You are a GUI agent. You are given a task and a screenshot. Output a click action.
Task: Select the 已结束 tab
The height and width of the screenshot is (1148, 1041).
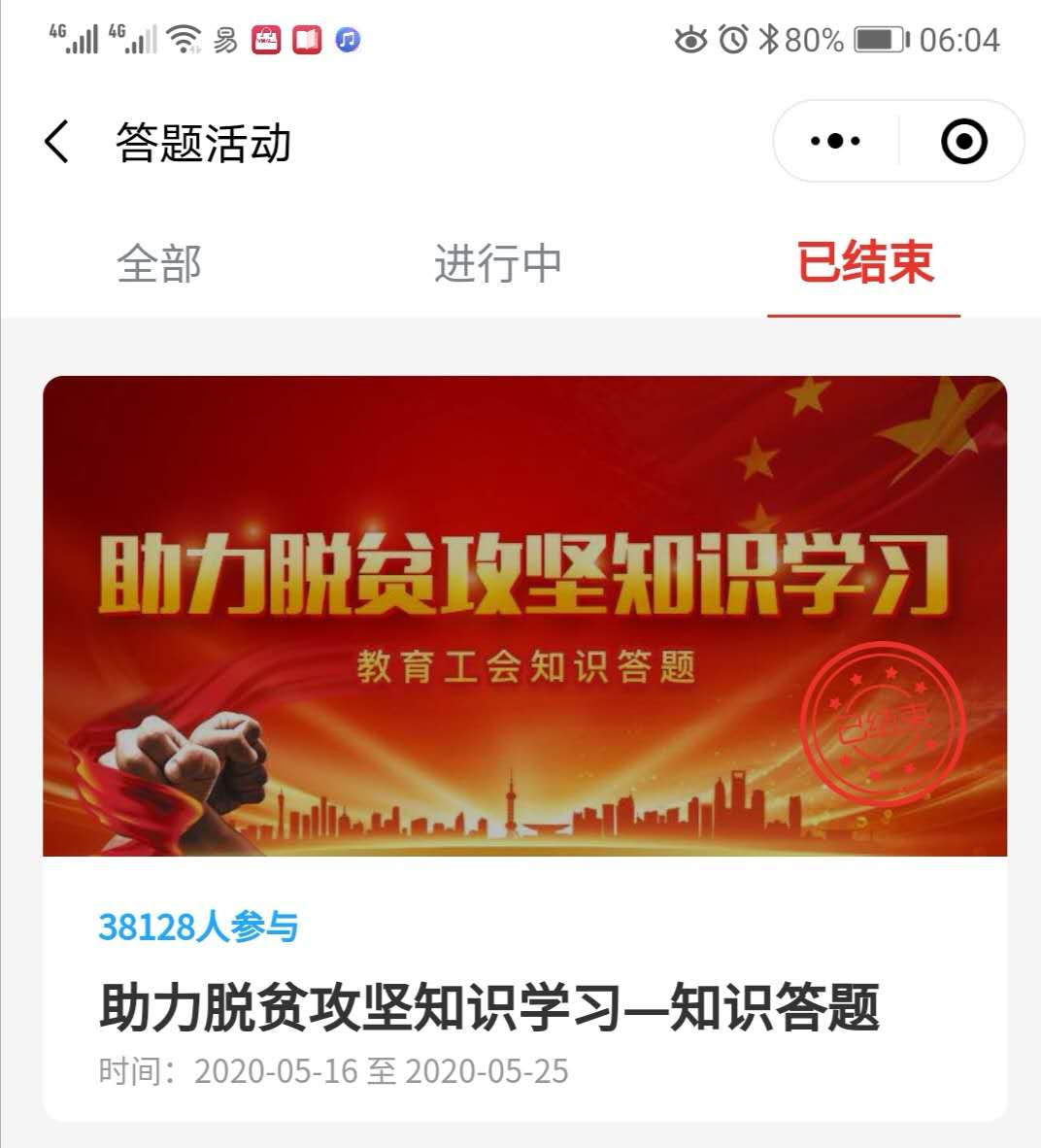[864, 263]
